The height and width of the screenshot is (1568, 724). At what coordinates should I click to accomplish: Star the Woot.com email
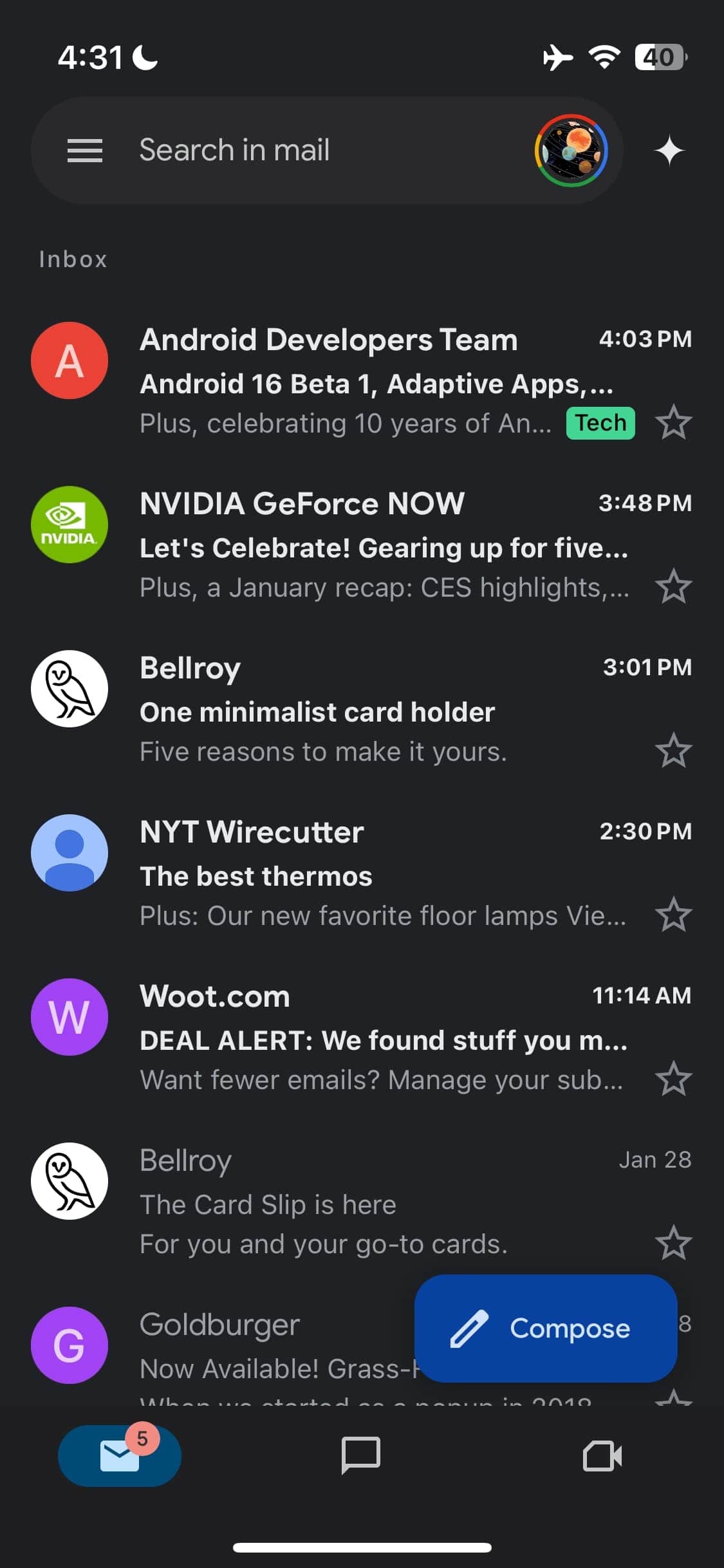point(673,1079)
